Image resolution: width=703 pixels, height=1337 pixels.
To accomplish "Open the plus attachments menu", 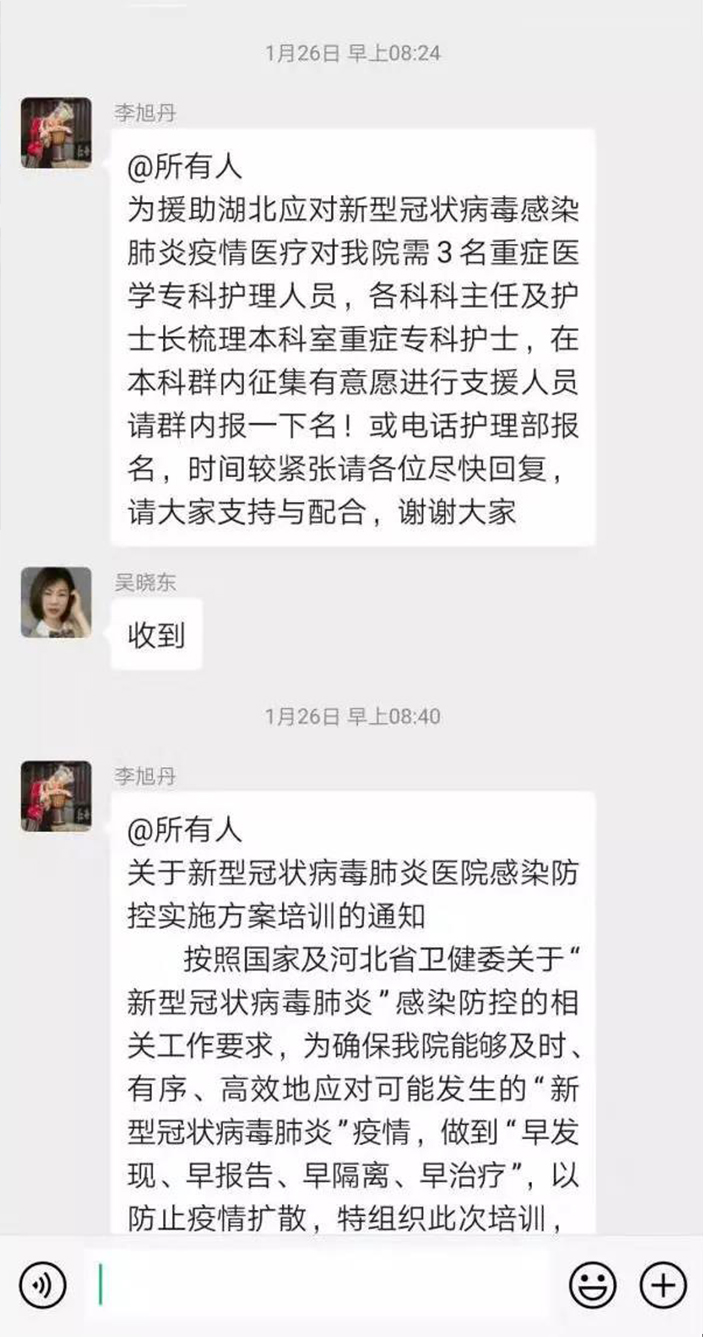I will coord(662,1285).
